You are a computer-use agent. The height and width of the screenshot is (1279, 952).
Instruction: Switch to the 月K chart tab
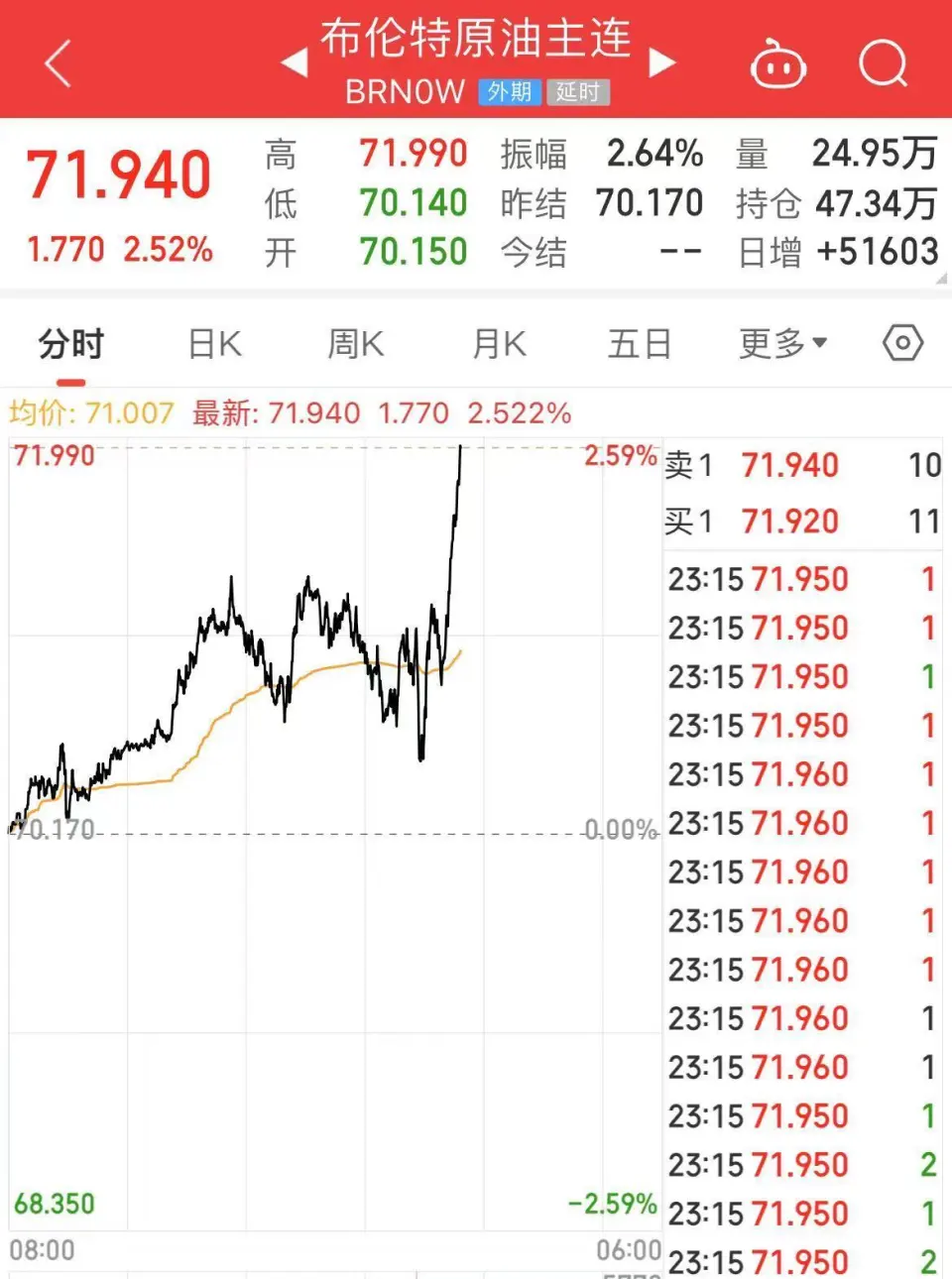coord(498,345)
